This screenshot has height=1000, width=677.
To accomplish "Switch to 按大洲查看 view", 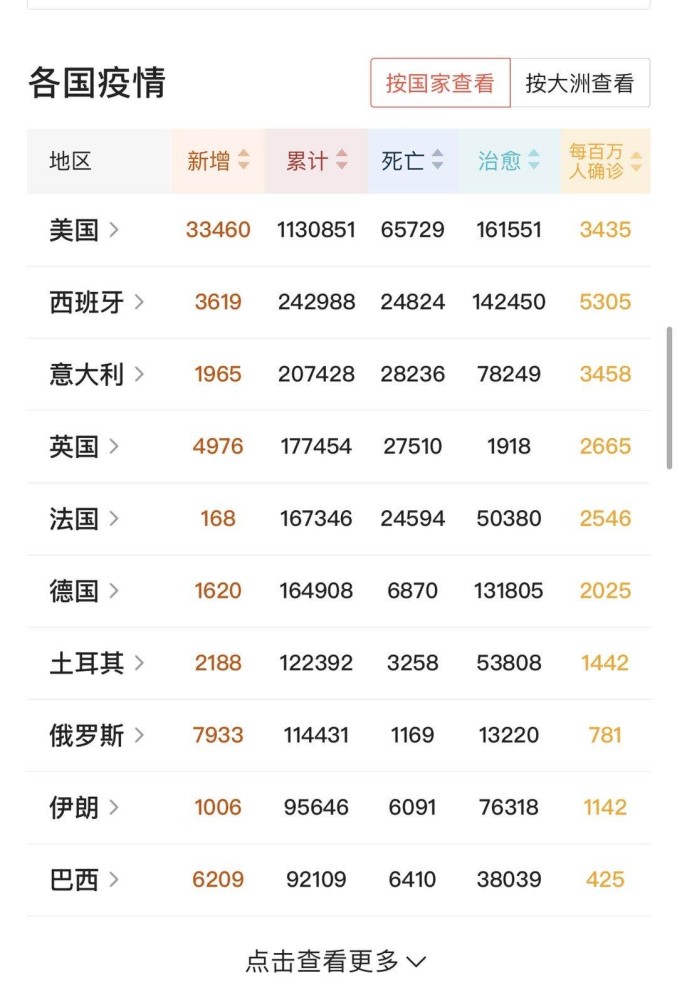I will pos(580,83).
